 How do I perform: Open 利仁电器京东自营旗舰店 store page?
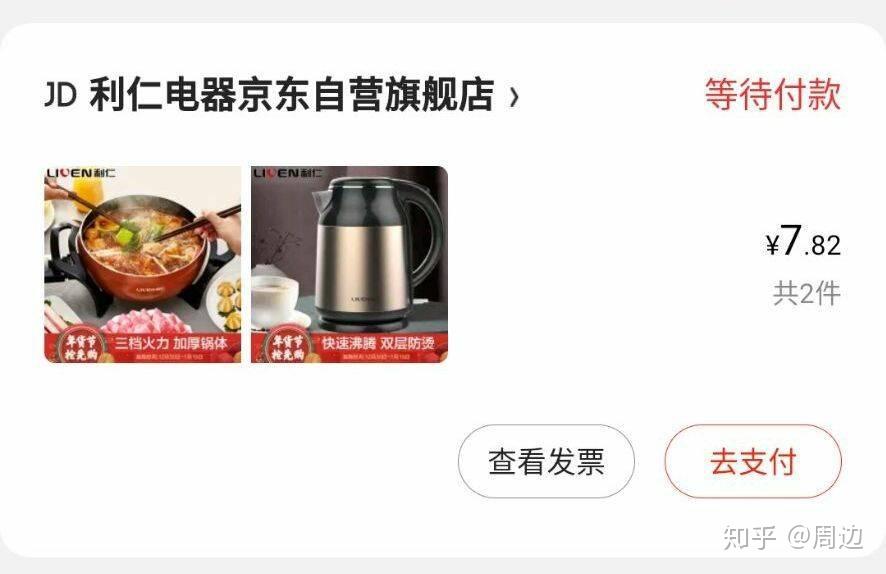(290, 96)
